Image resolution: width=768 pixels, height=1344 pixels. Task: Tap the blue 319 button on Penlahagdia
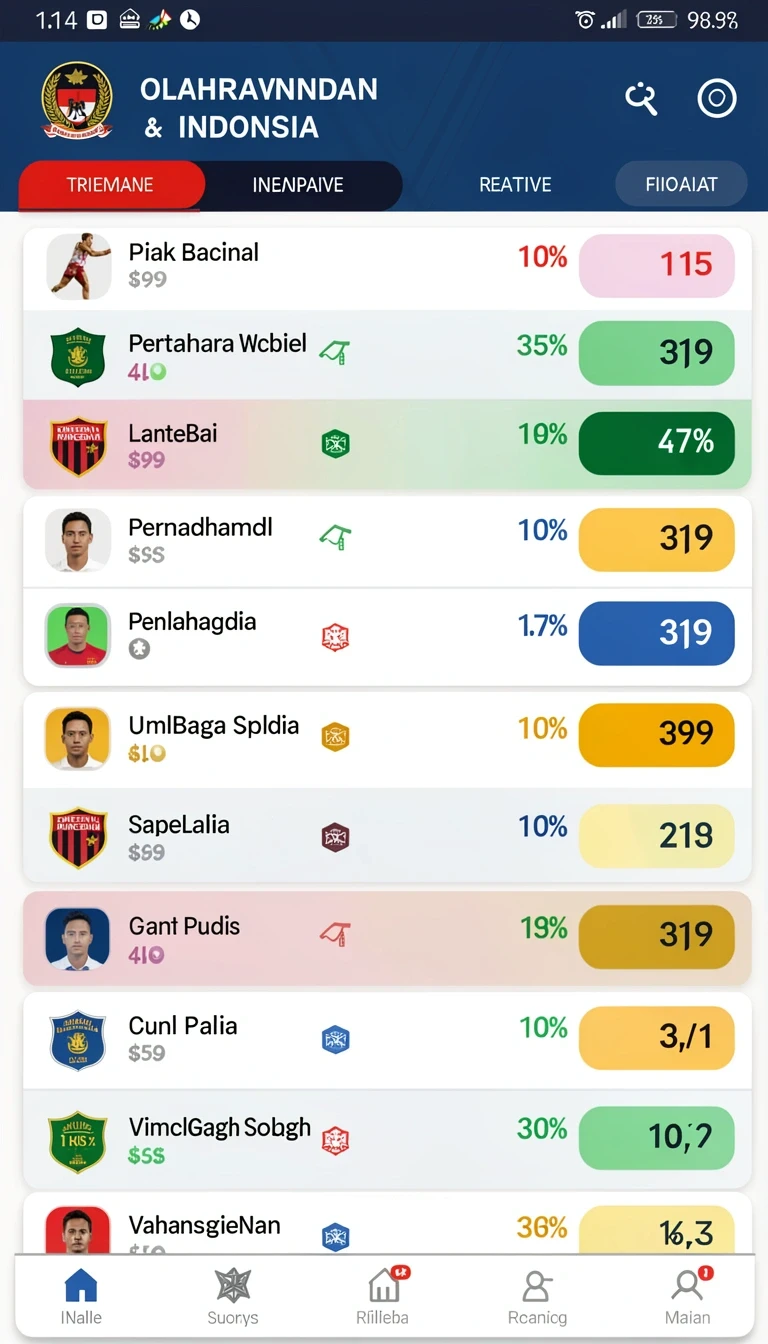click(x=657, y=633)
